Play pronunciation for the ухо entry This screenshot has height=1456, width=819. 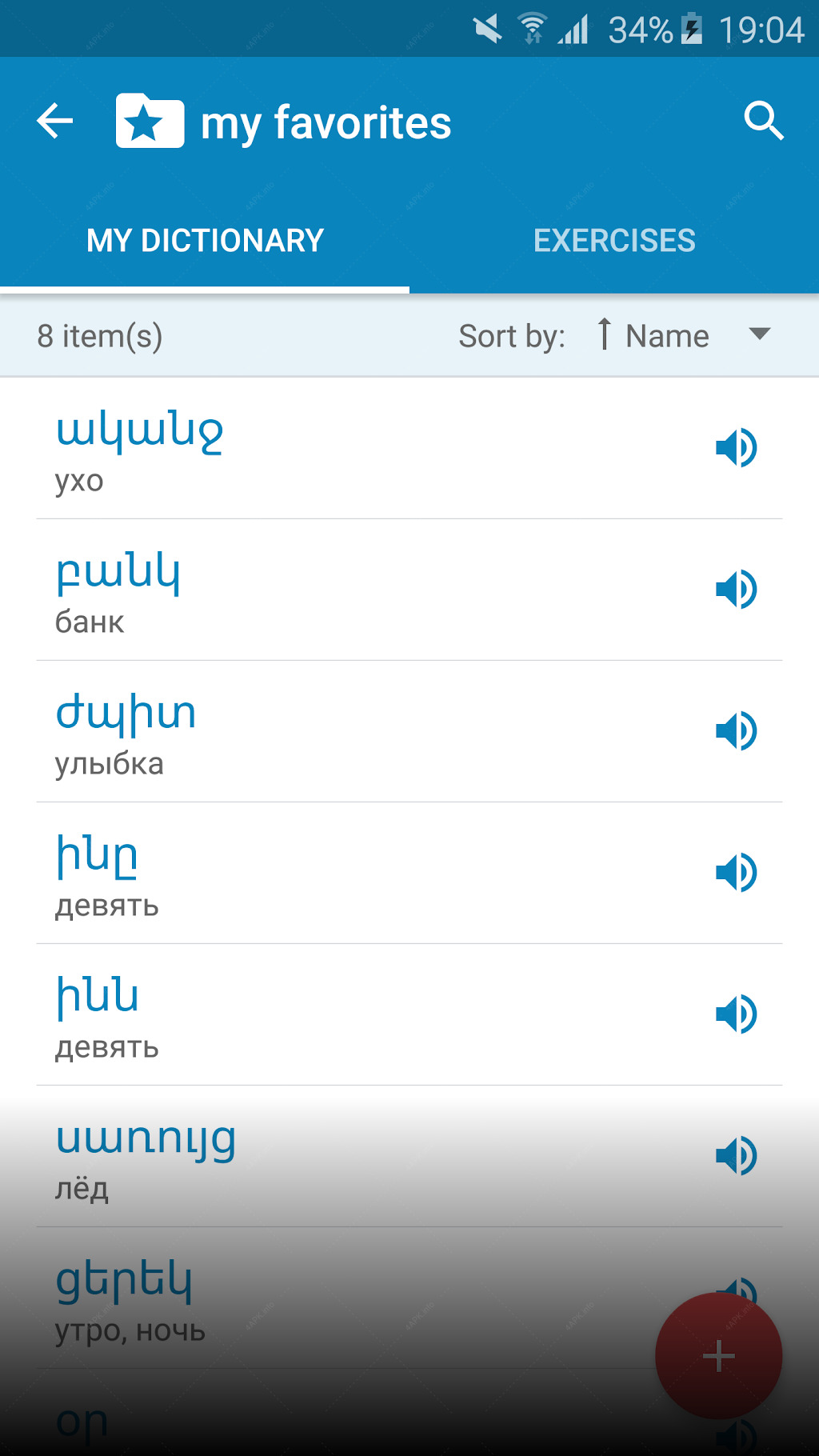(737, 448)
